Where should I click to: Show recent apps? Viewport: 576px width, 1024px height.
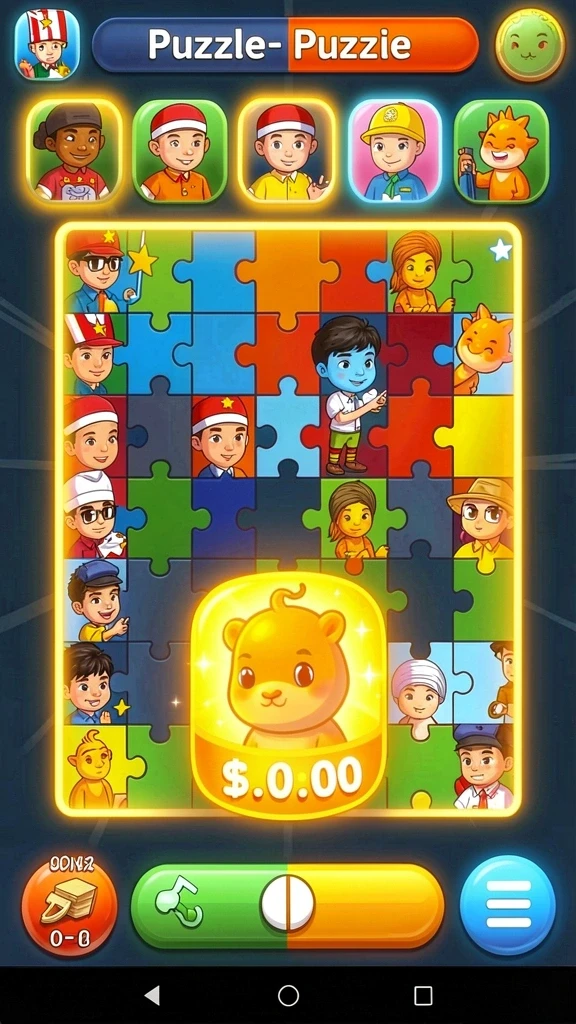[423, 995]
